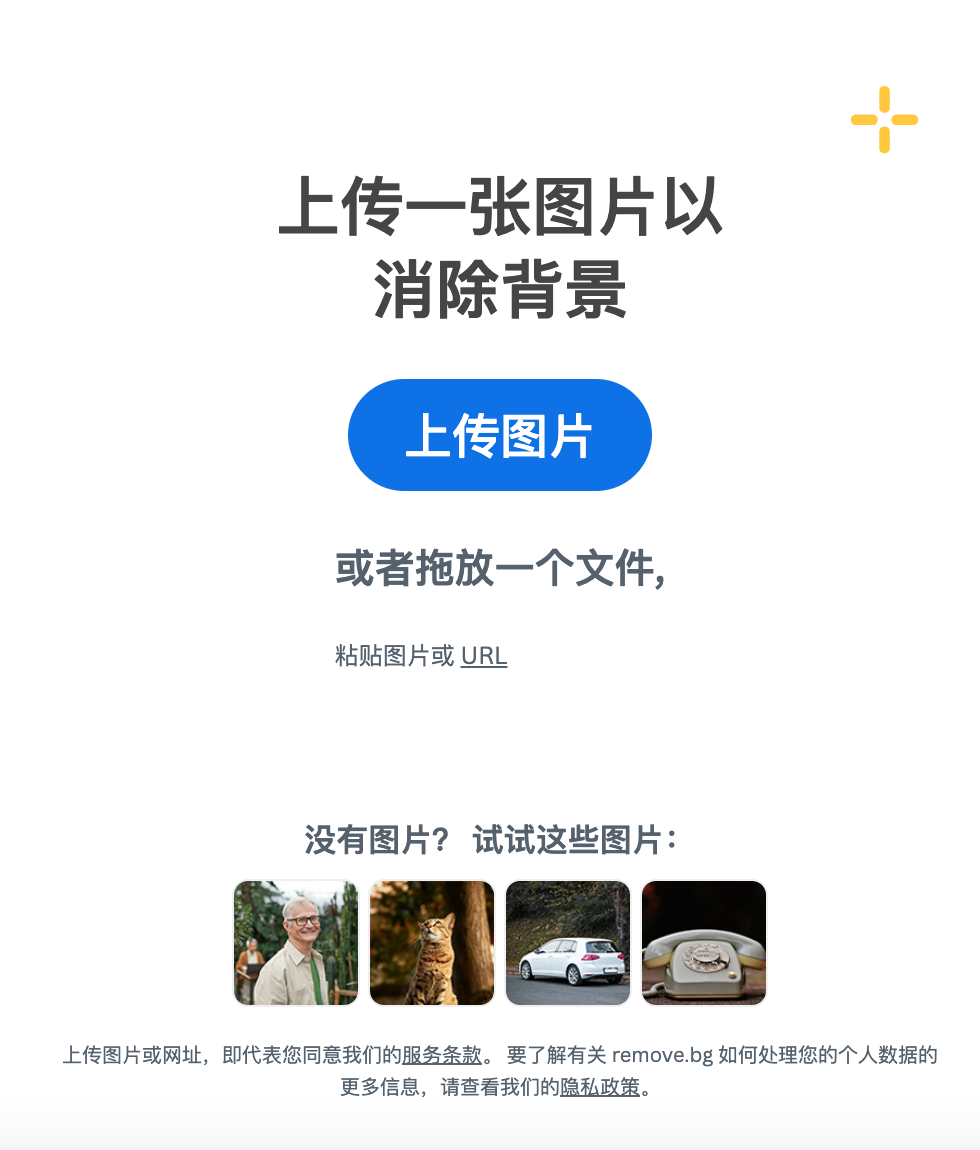This screenshot has width=980, height=1150.
Task: Choose the white car sample image
Action: click(x=568, y=943)
